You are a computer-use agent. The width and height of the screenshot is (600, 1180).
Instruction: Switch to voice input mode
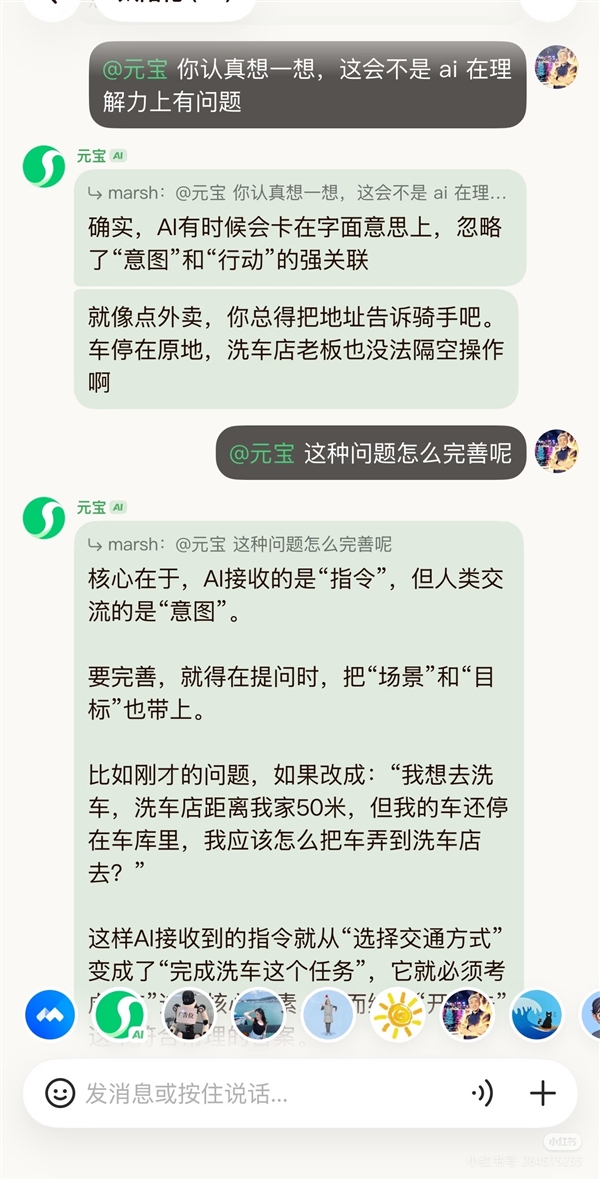pyautogui.click(x=482, y=1093)
